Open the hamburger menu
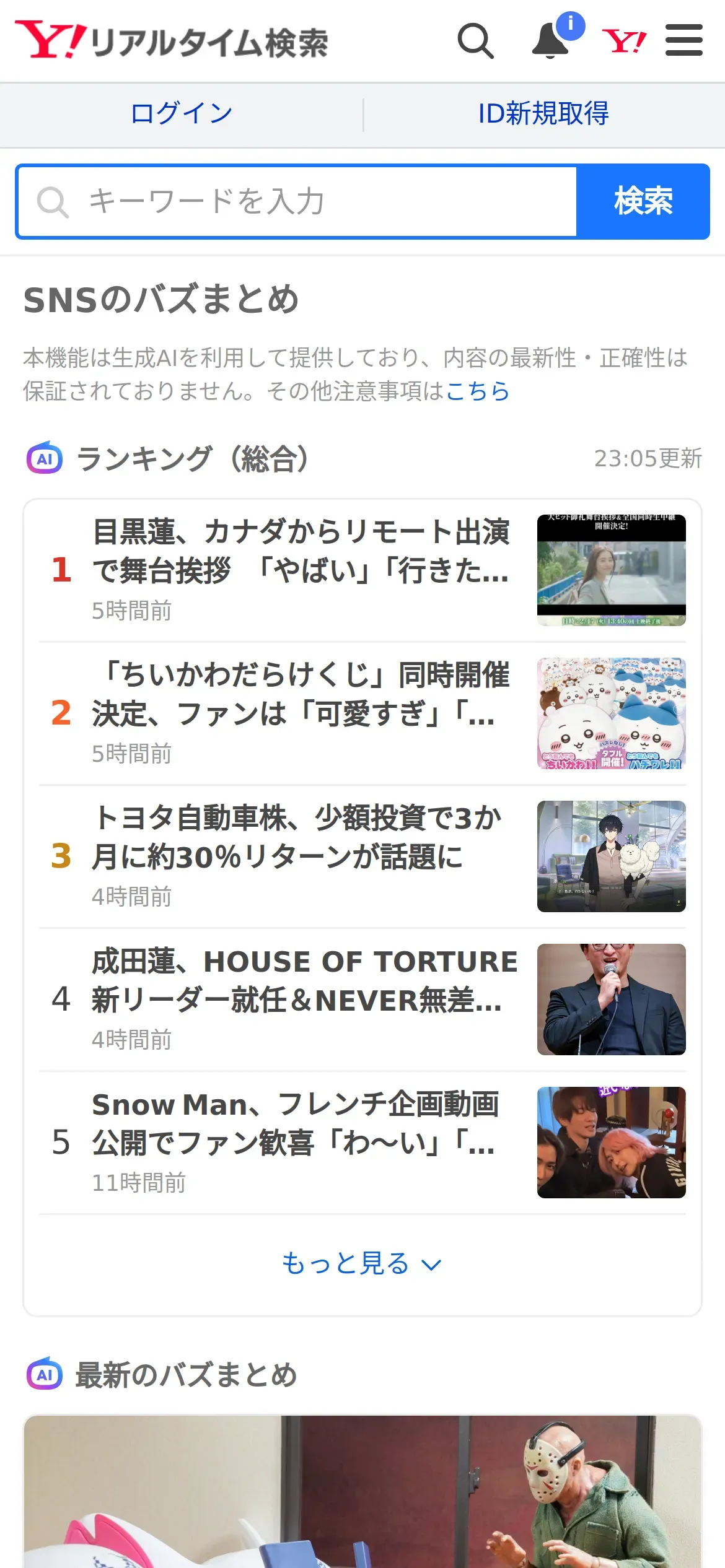725x1568 pixels. pos(683,41)
